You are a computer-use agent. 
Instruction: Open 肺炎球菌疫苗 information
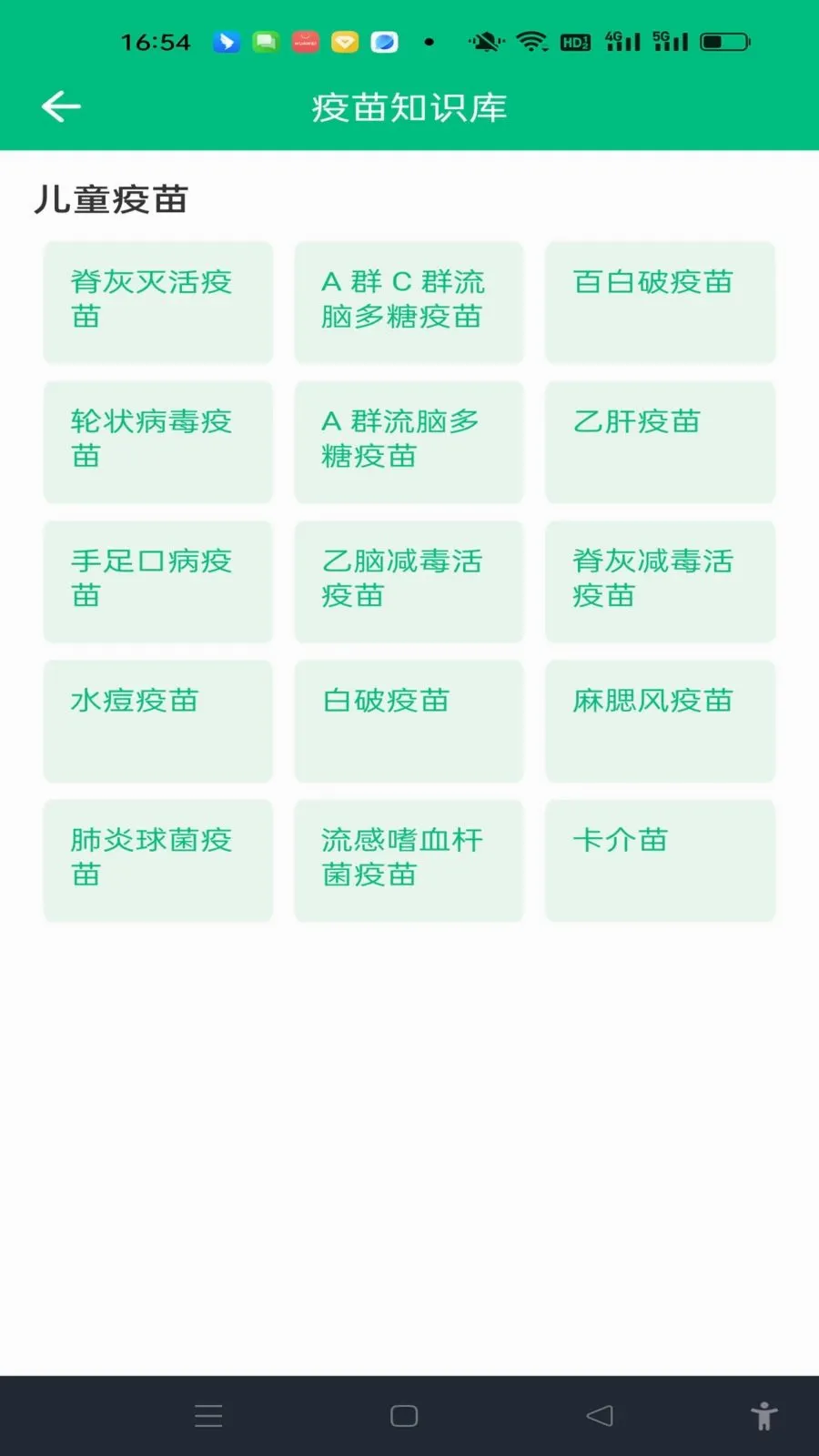pyautogui.click(x=158, y=860)
